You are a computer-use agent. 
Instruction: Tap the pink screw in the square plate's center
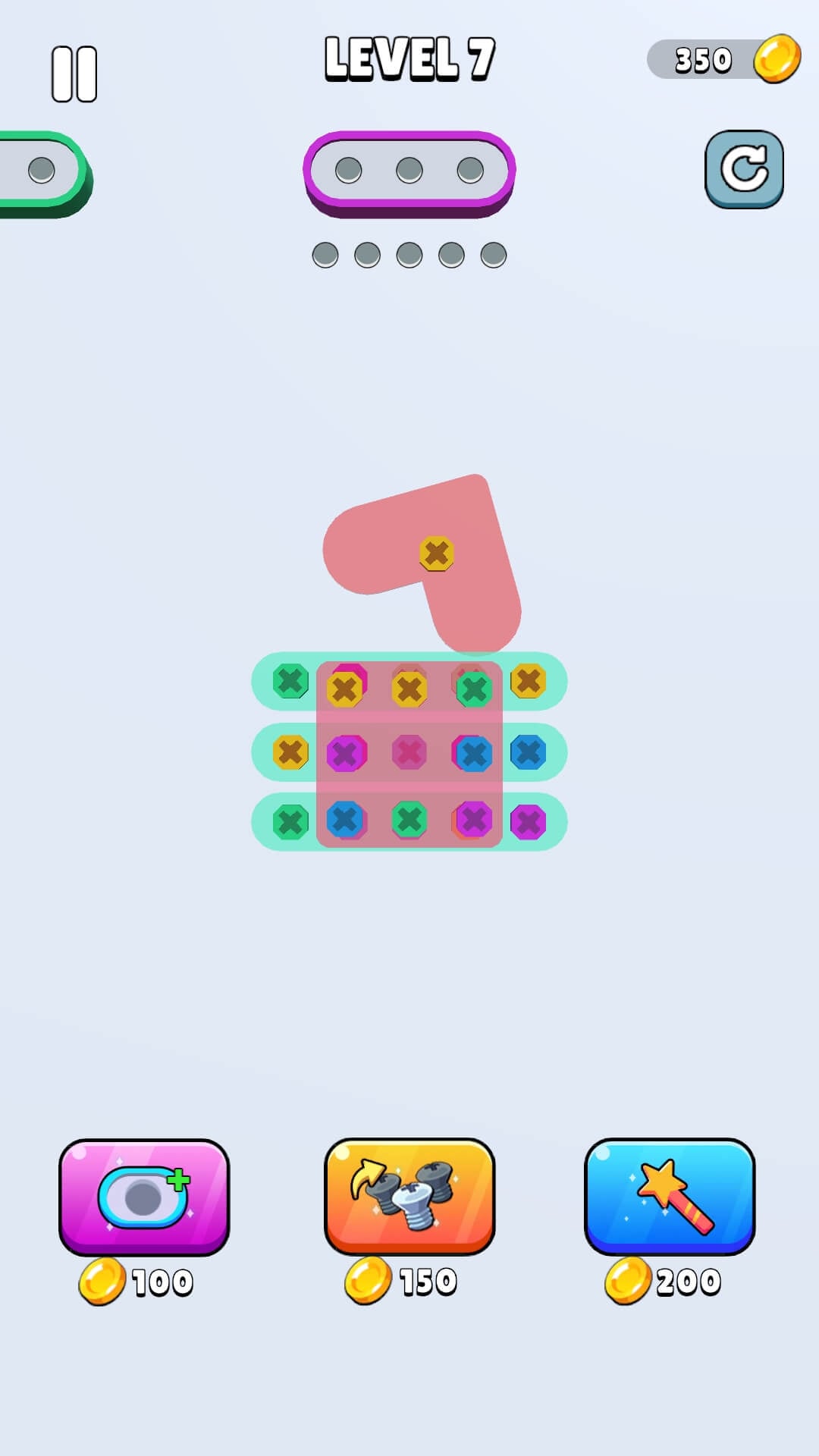point(409,752)
